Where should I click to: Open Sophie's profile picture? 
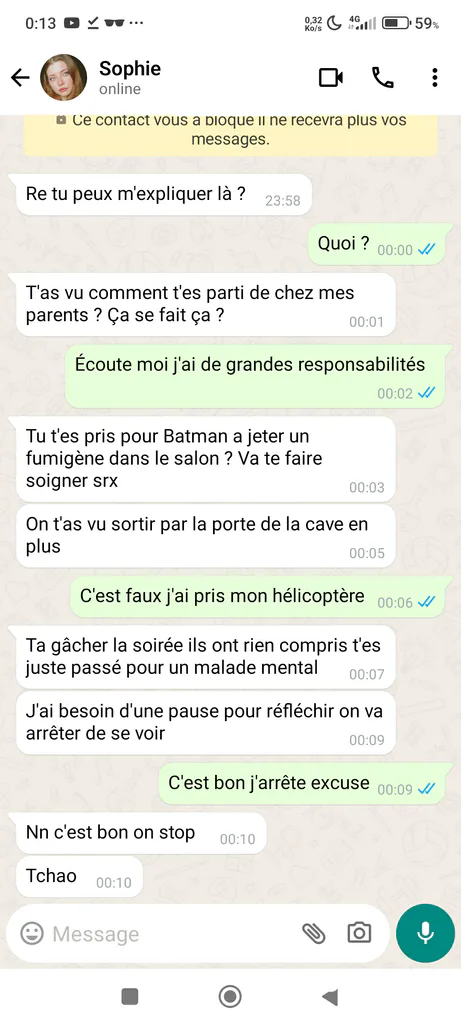(x=63, y=78)
